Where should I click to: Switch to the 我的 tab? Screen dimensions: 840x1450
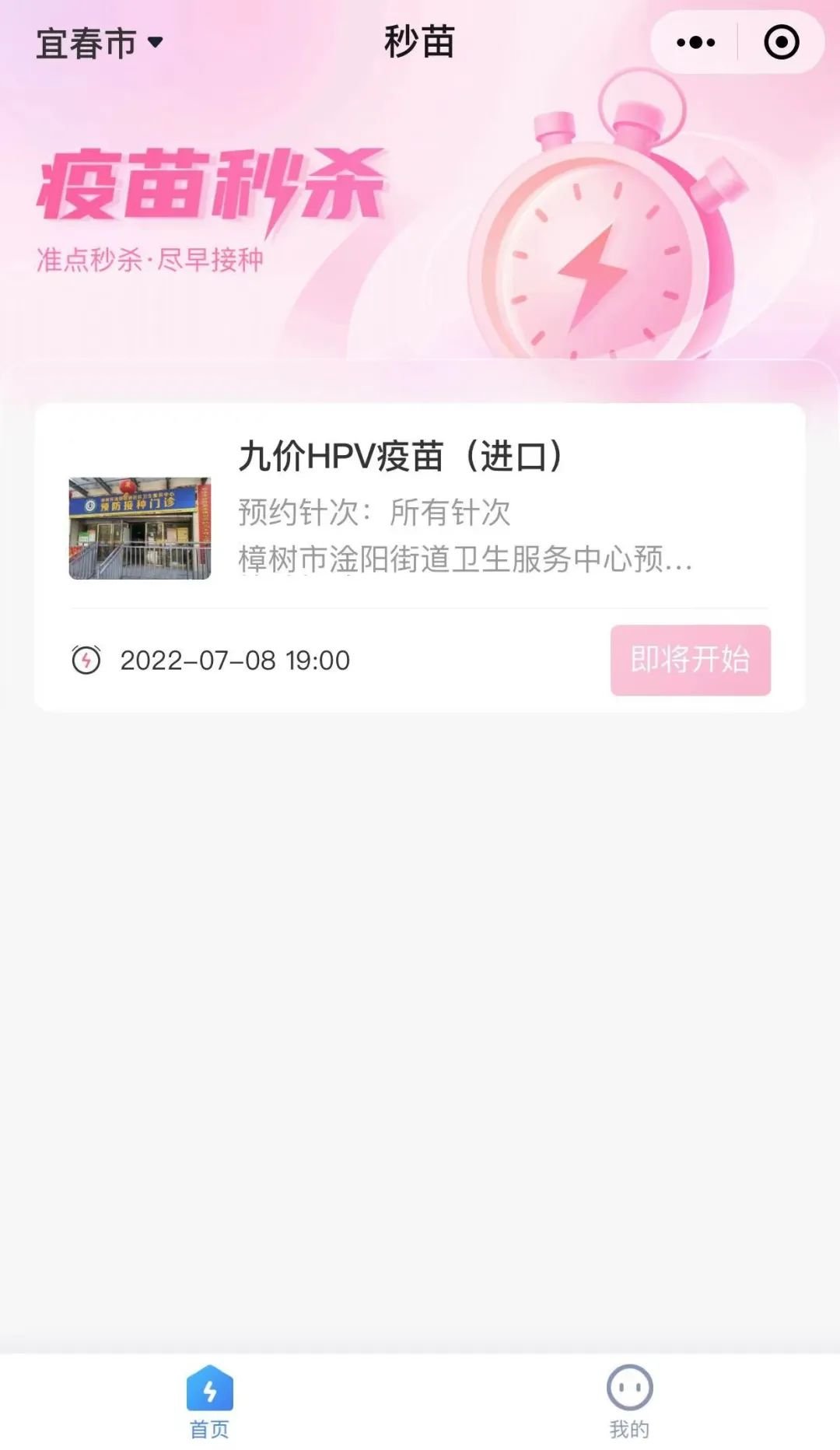point(629,1402)
